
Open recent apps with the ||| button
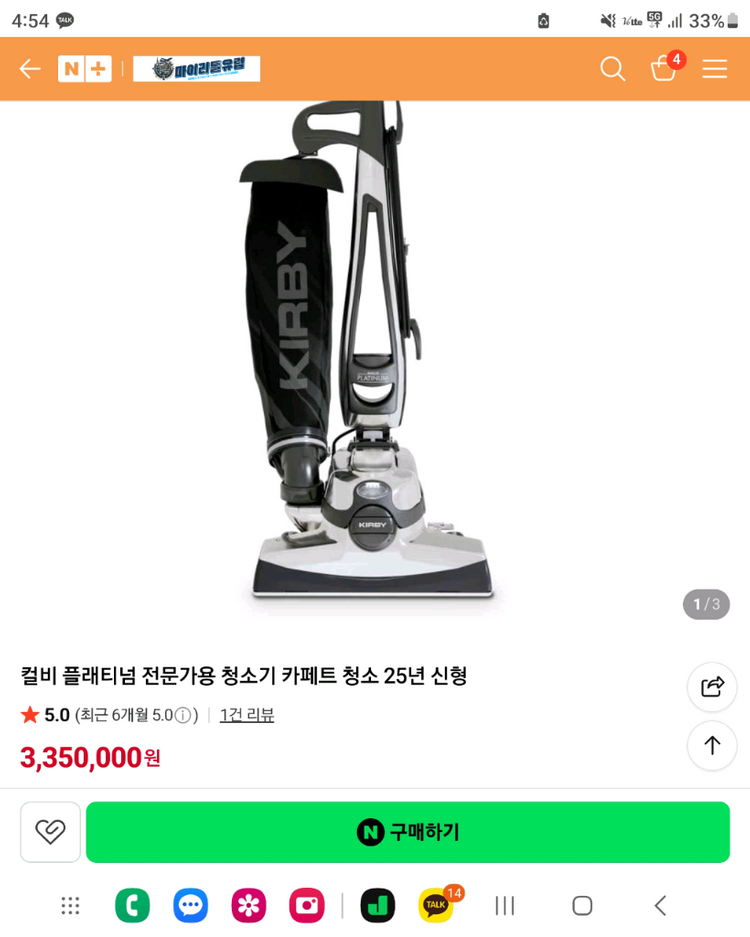[x=504, y=905]
